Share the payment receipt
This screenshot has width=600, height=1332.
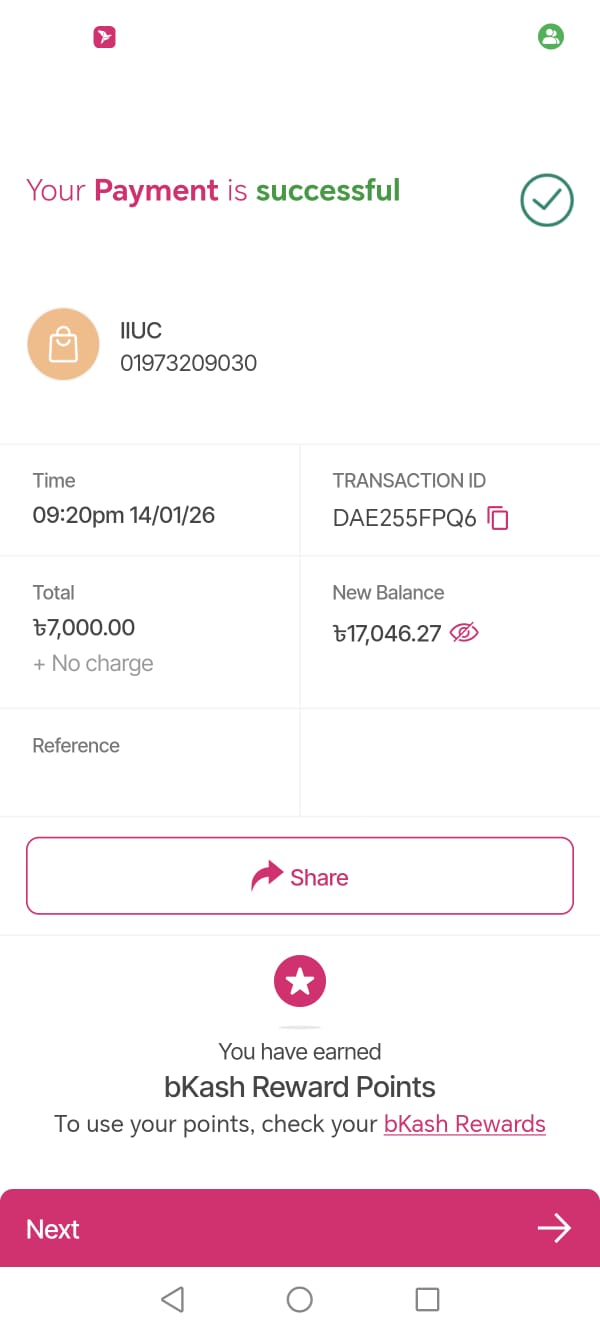pyautogui.click(x=300, y=877)
